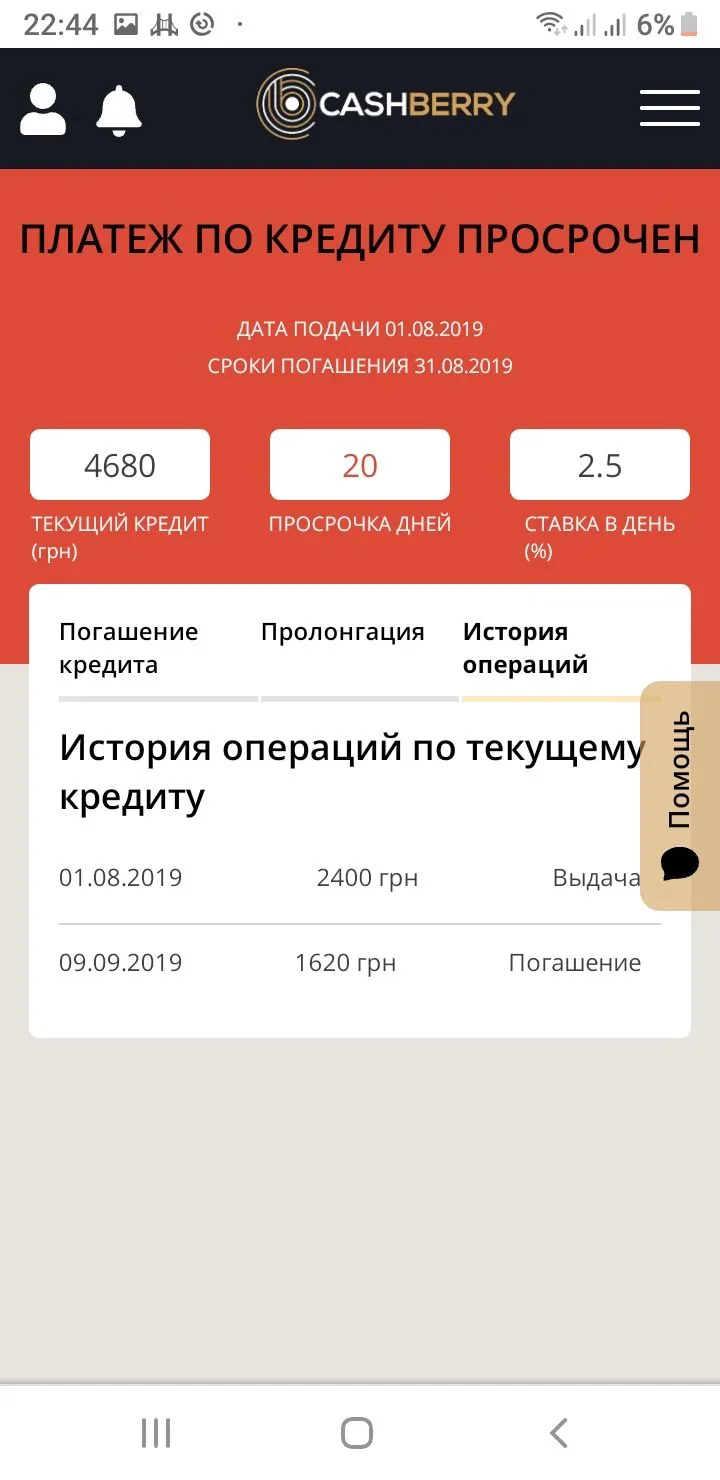The height and width of the screenshot is (1480, 720).
Task: Open the hamburger menu
Action: point(669,108)
